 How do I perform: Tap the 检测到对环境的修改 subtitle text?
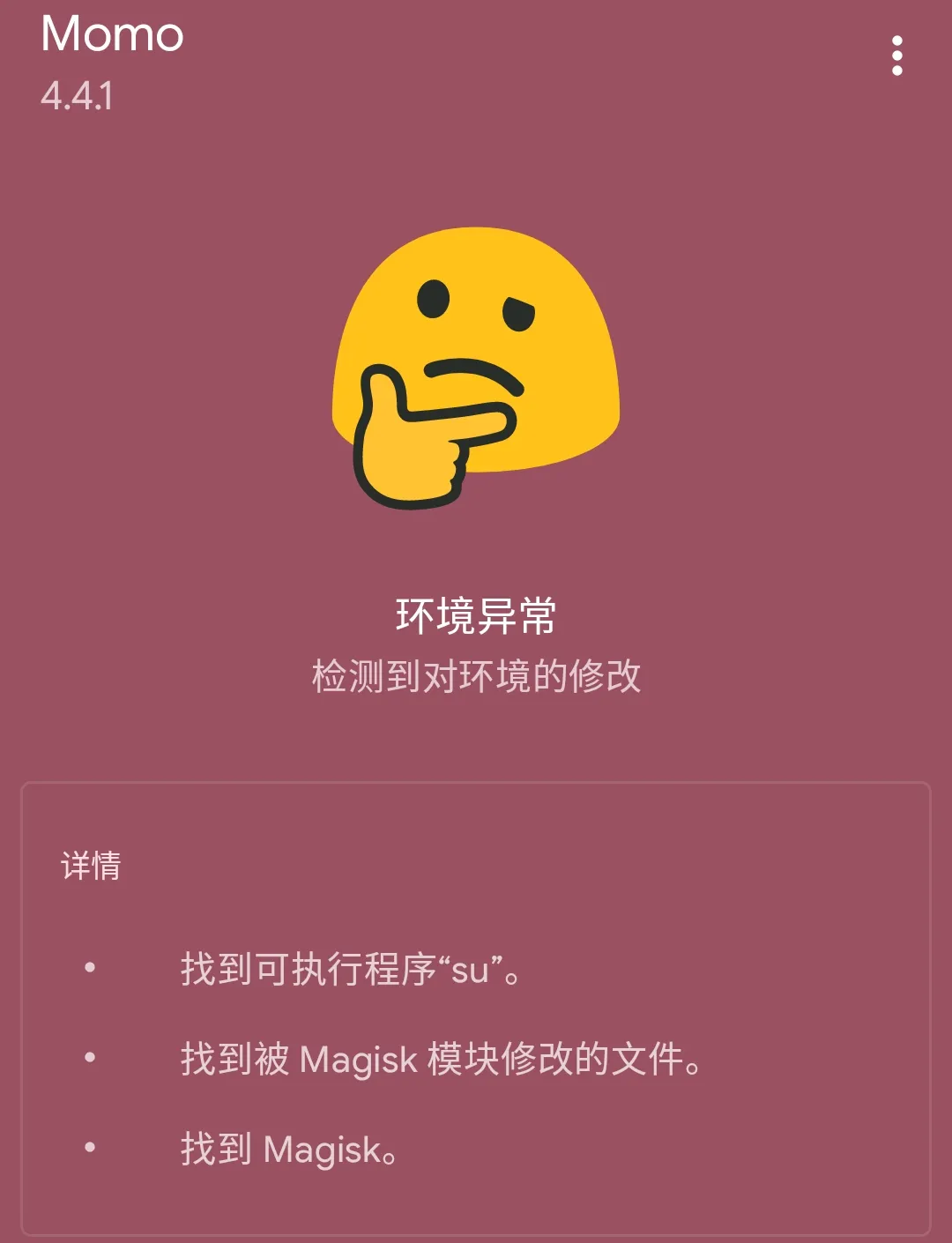click(476, 674)
